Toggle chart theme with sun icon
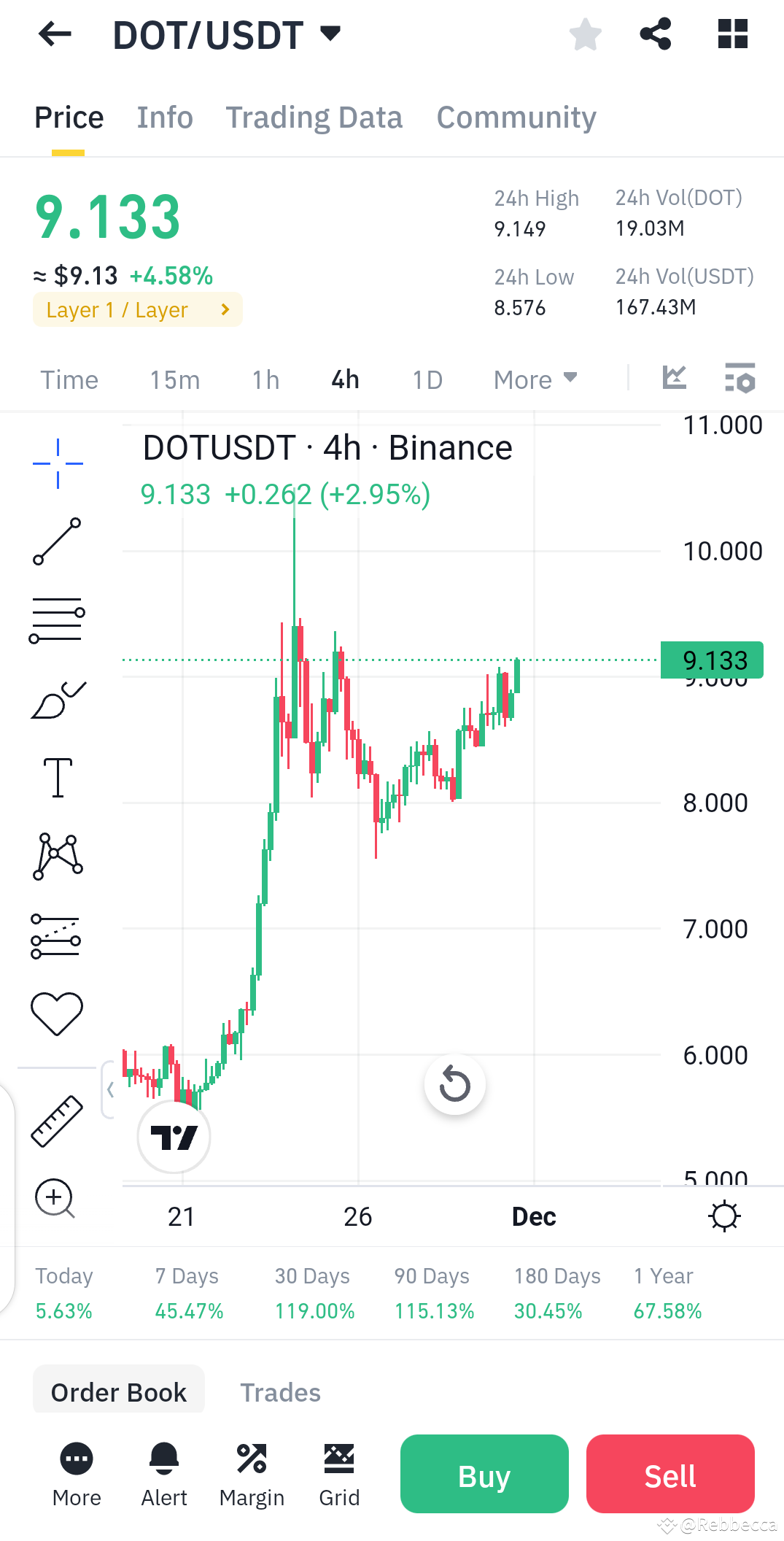Screen dimensions: 784x1541 (724, 1216)
